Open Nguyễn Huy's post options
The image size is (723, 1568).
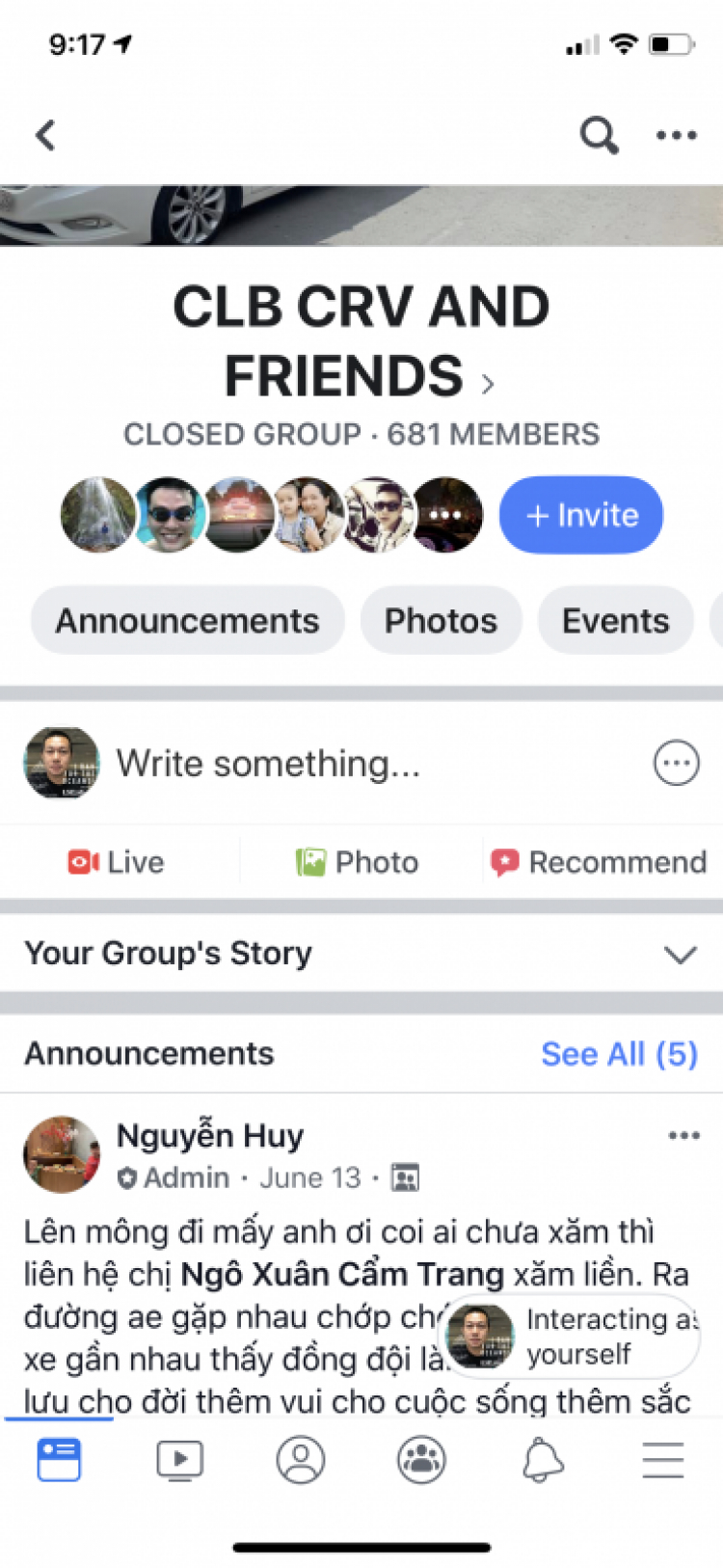tap(683, 1136)
